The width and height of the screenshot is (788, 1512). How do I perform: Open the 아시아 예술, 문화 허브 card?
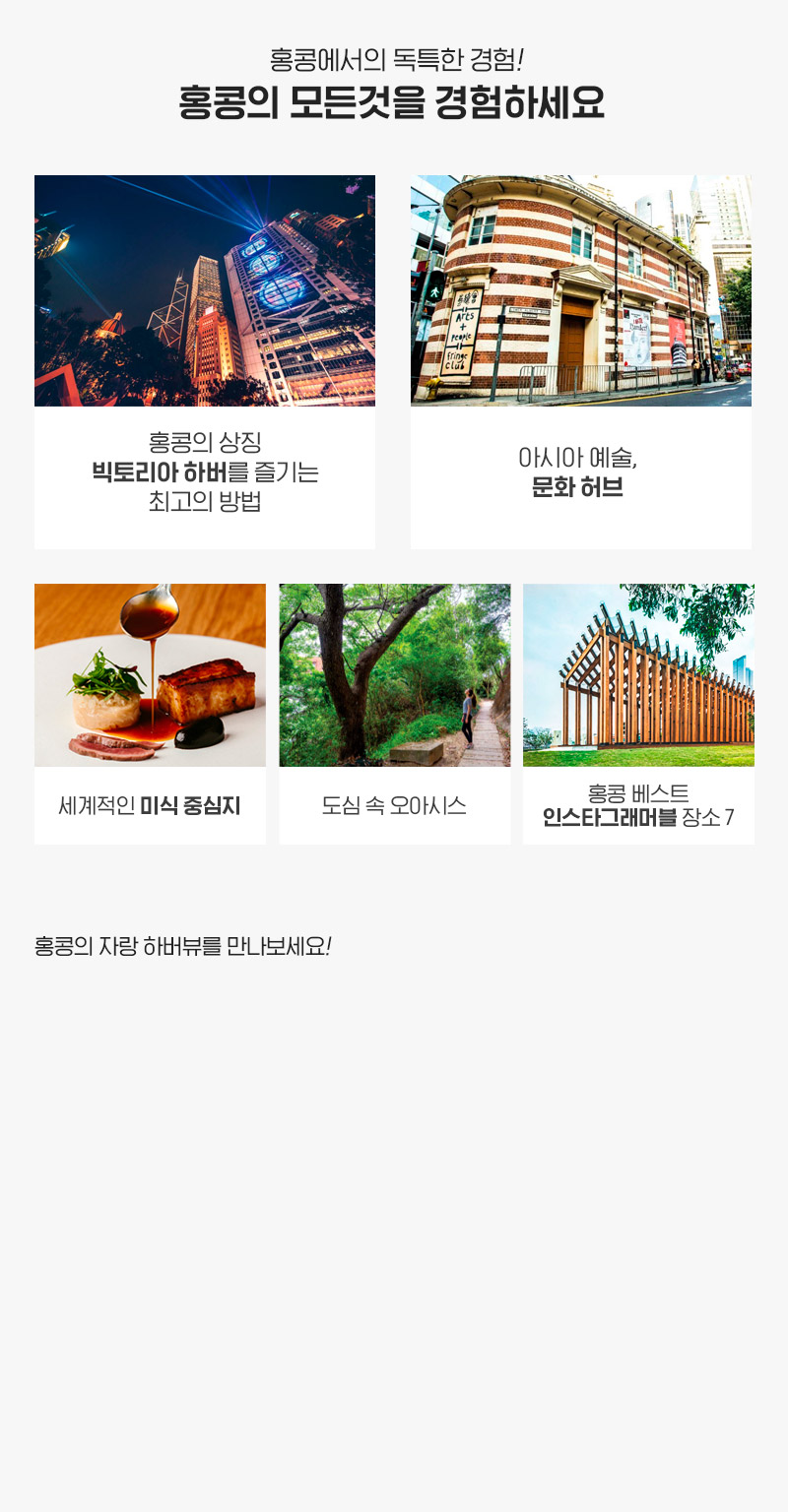[581, 362]
